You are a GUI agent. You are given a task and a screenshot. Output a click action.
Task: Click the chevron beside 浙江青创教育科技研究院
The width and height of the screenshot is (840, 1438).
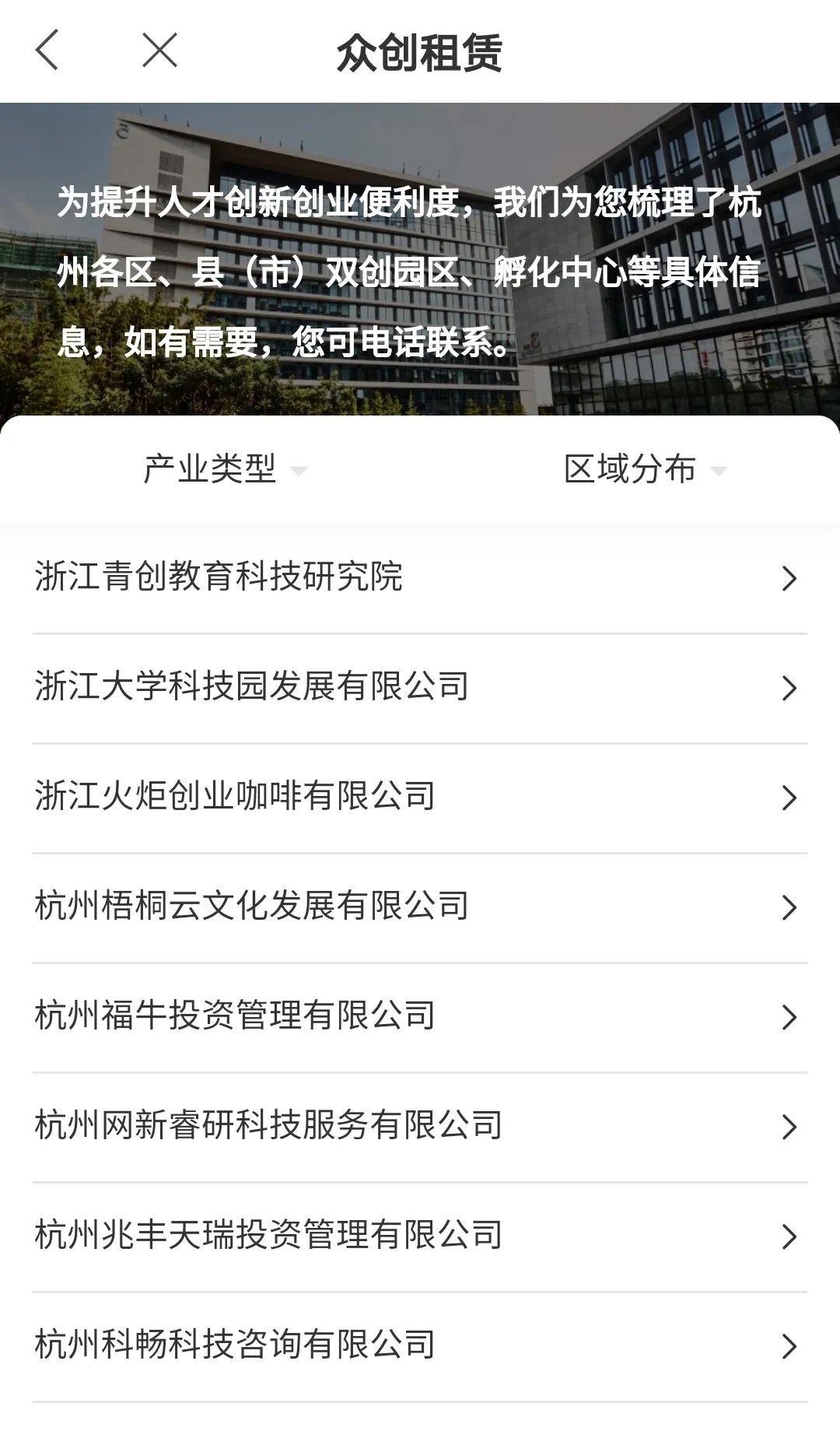[791, 579]
